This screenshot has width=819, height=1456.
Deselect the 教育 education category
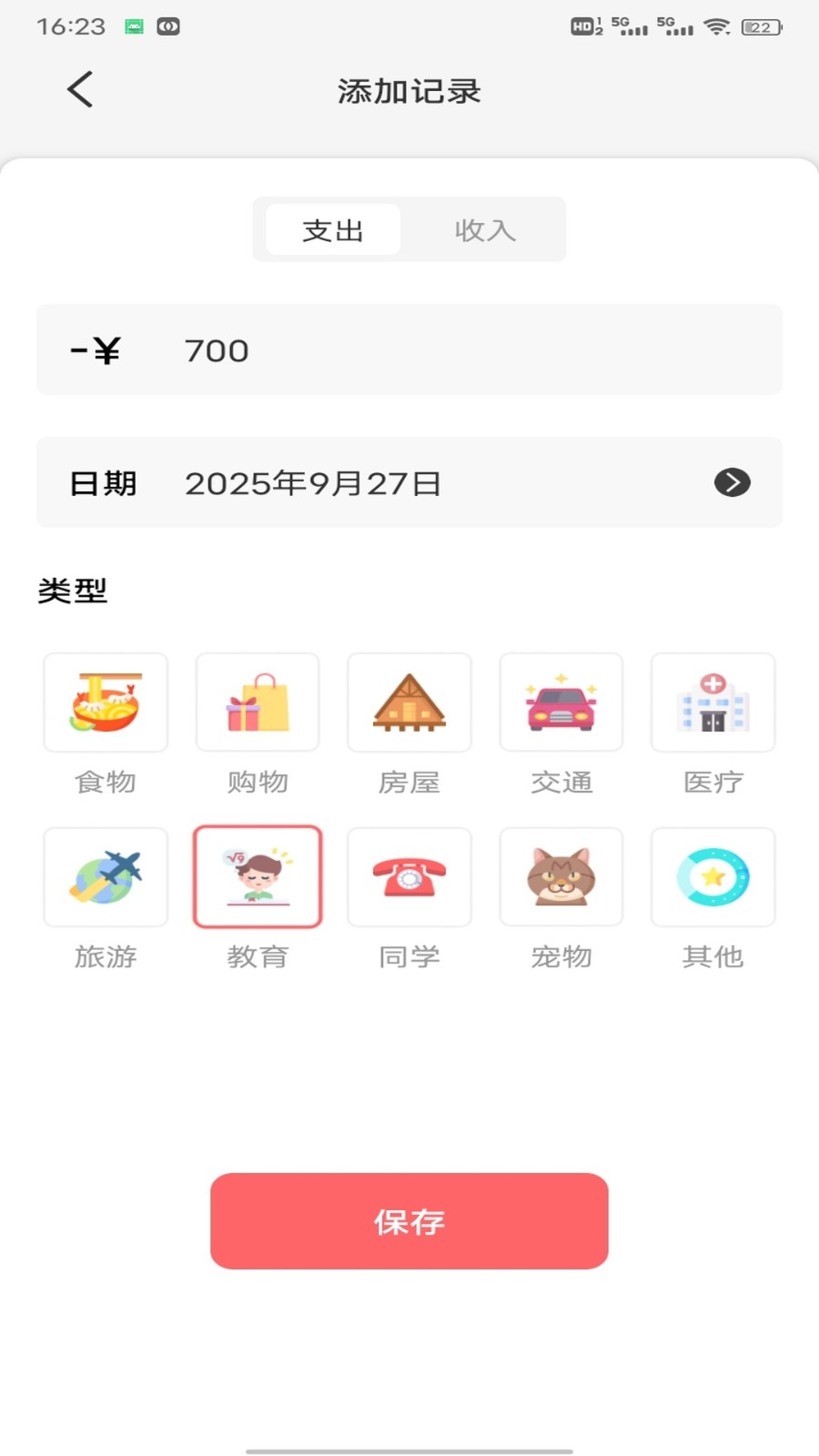[258, 877]
